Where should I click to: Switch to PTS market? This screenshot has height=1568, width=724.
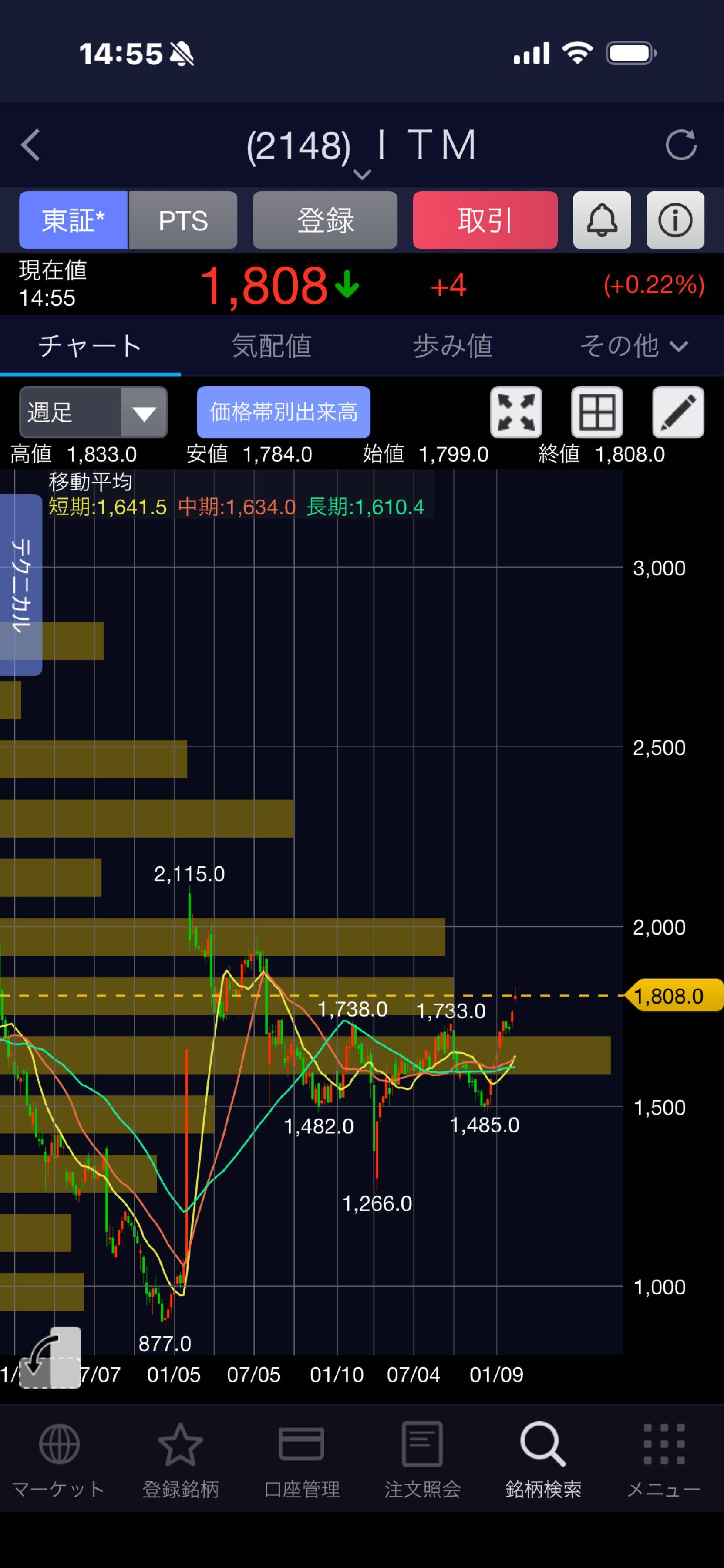183,220
